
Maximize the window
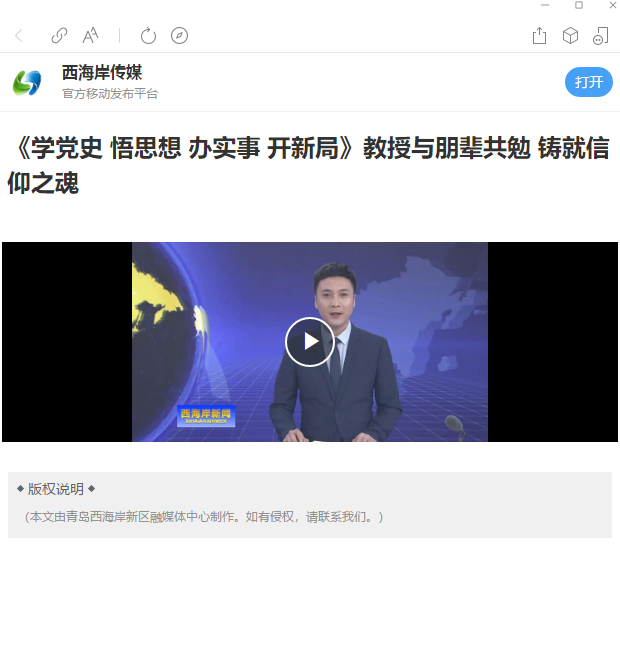pos(578,6)
